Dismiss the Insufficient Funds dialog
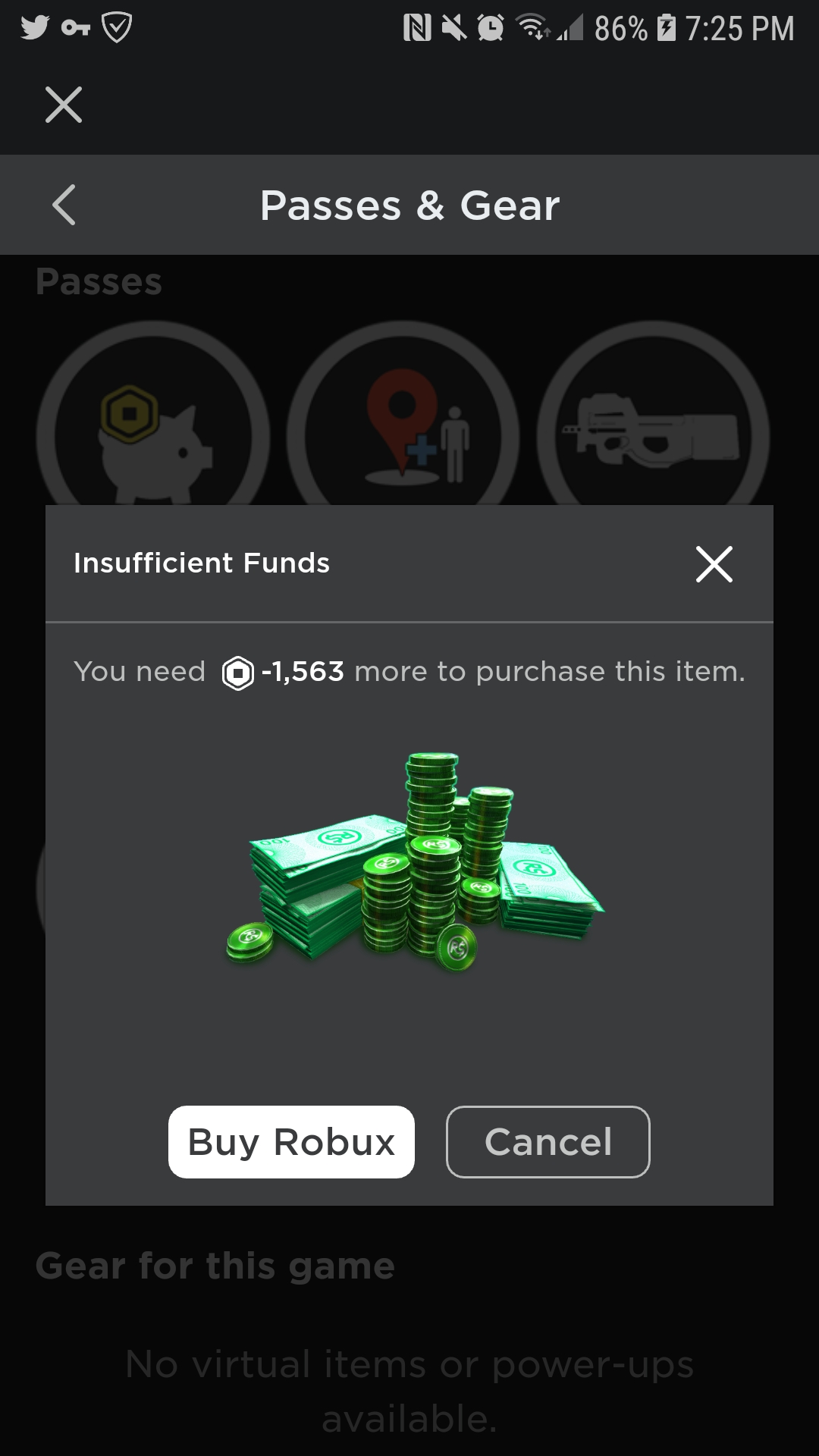Image resolution: width=819 pixels, height=1456 pixels. pyautogui.click(x=713, y=563)
